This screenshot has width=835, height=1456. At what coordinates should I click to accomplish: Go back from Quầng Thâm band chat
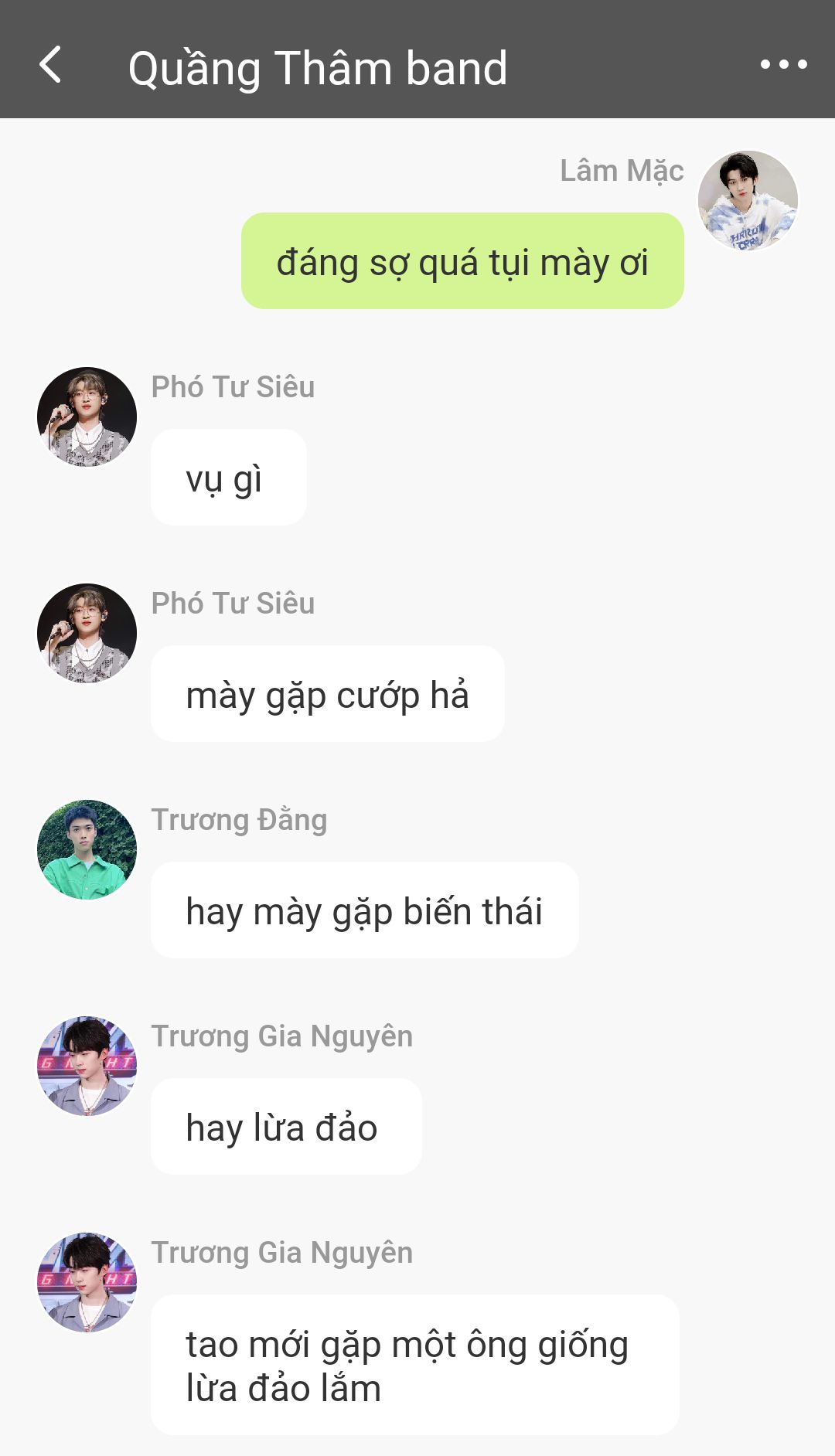pyautogui.click(x=50, y=65)
